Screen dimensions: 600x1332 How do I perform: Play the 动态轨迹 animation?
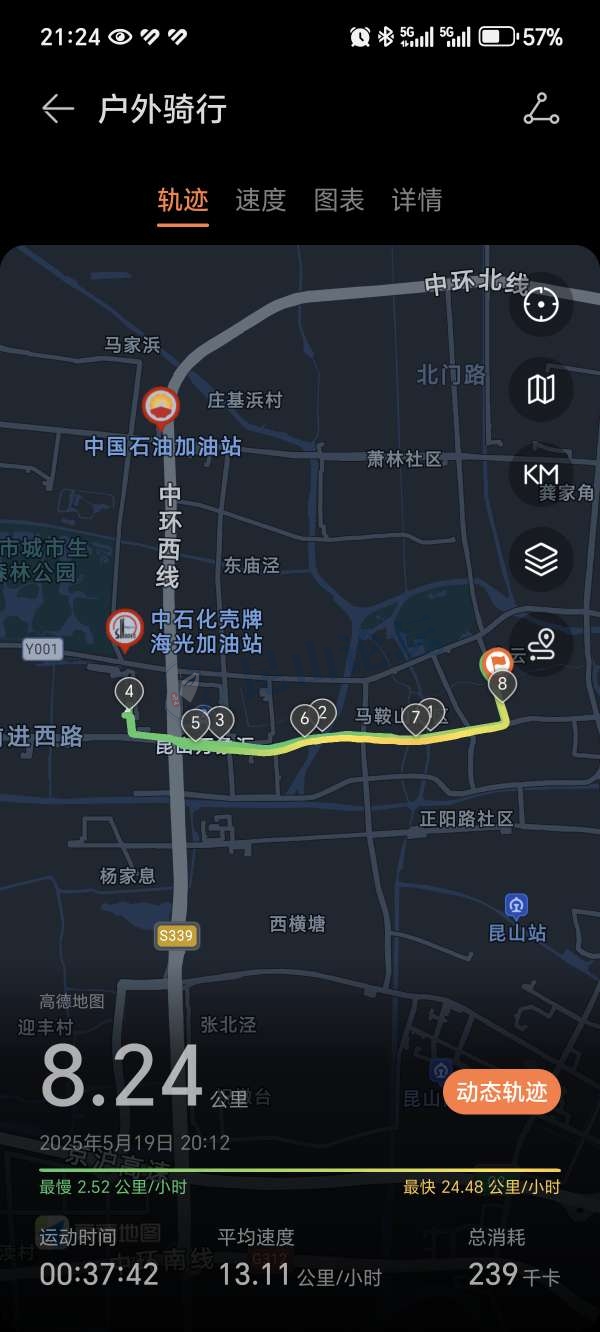click(502, 1092)
